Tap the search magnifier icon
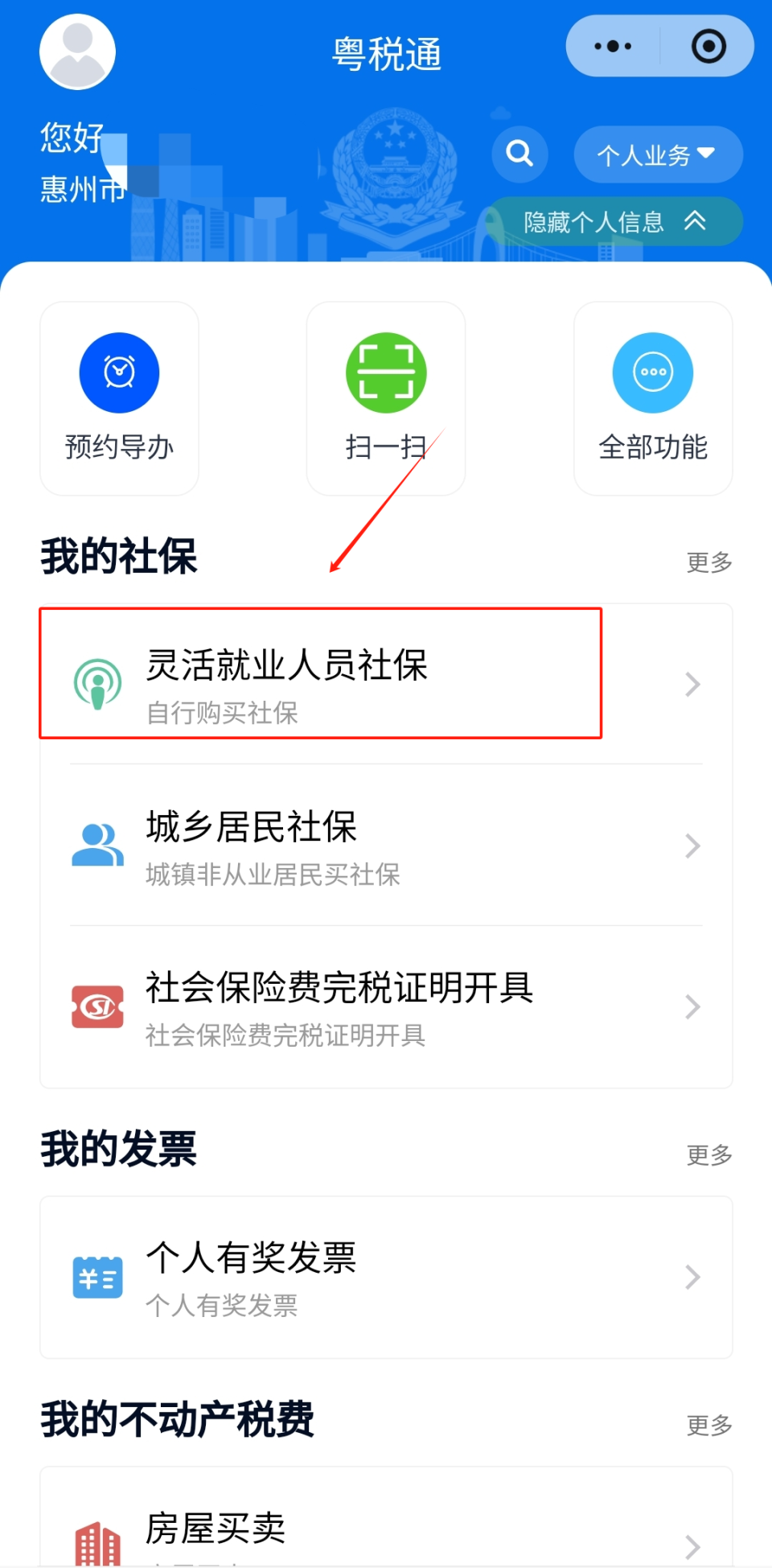The width and height of the screenshot is (772, 1568). (519, 153)
